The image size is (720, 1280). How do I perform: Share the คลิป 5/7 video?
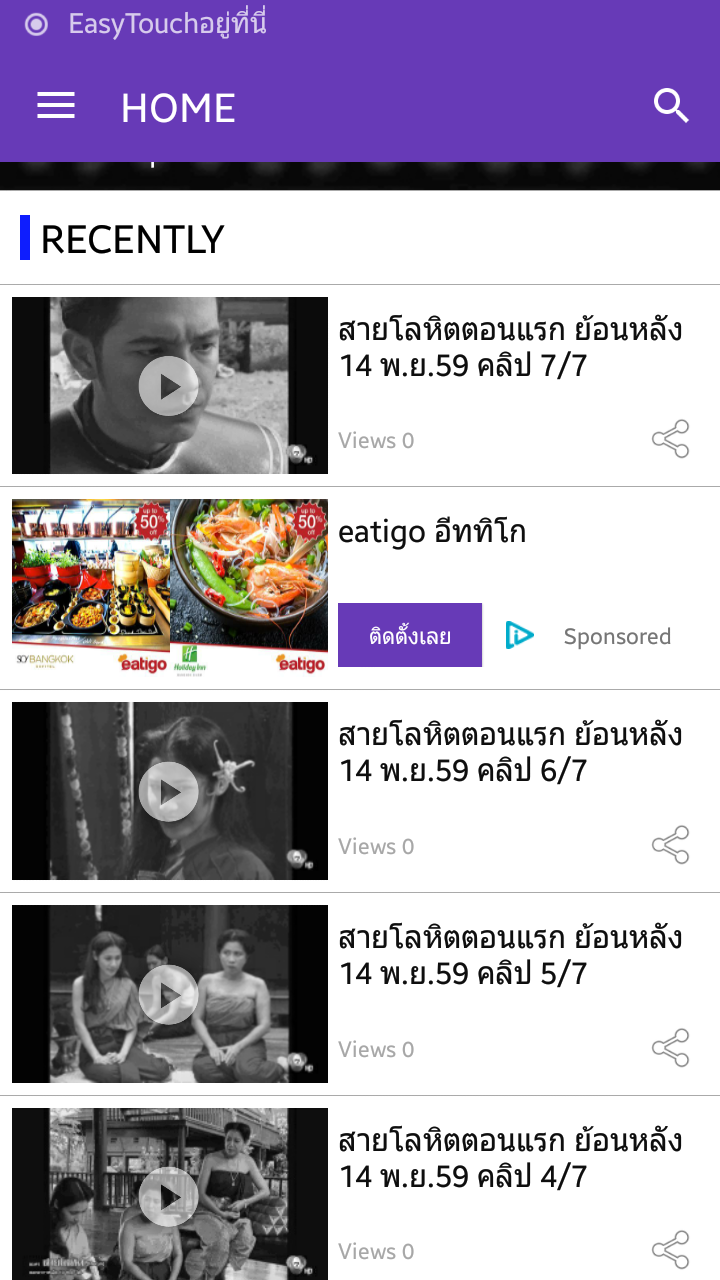tap(671, 1048)
